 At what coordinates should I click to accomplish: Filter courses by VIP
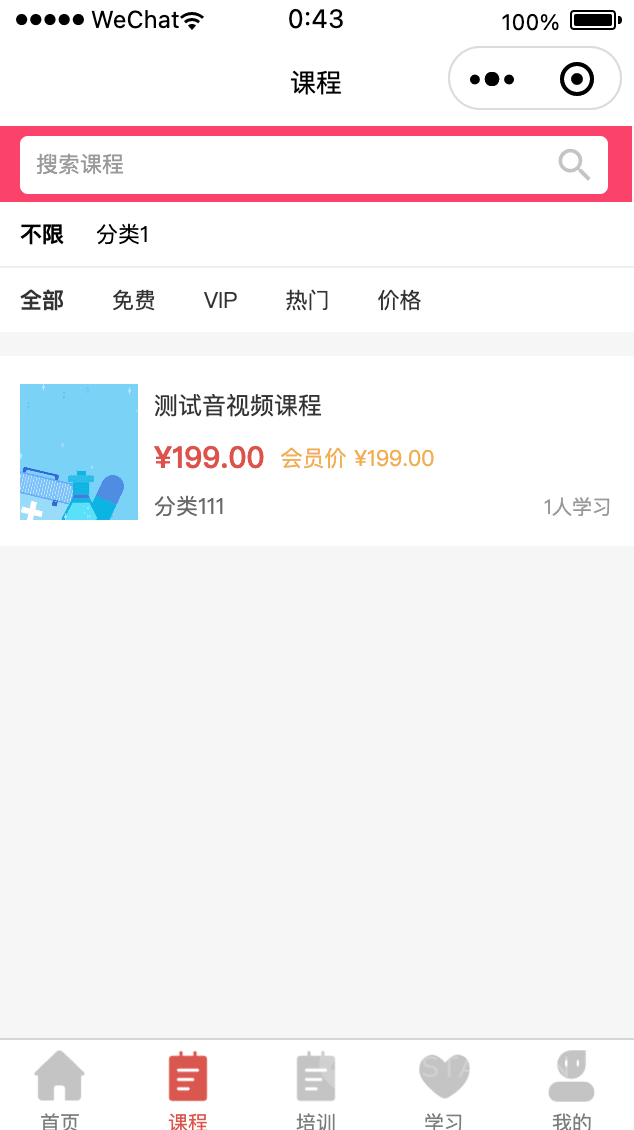click(x=220, y=300)
